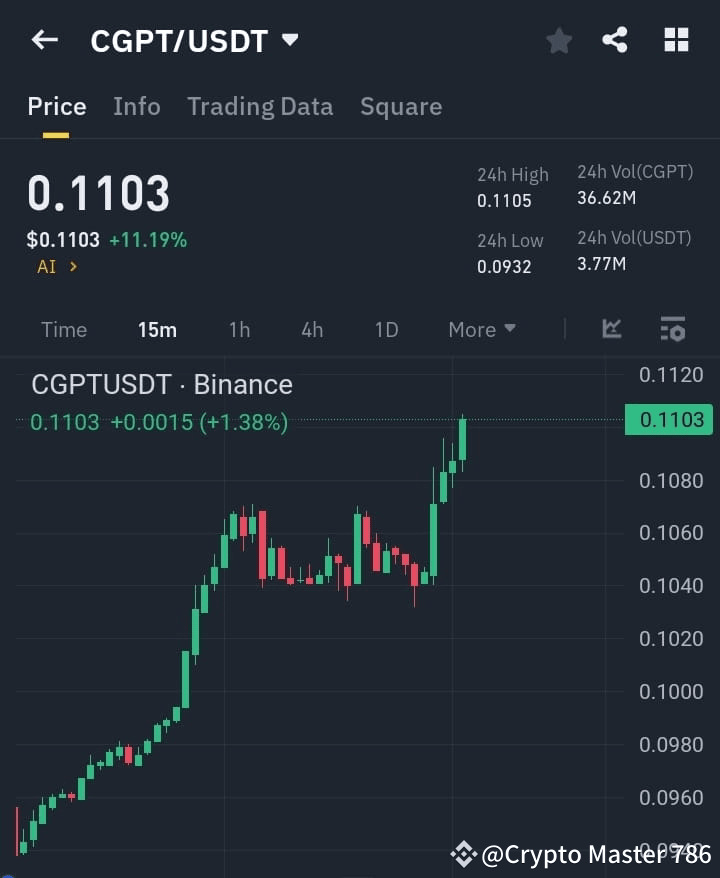720x878 pixels.
Task: Enable the 4h candlestick interval
Action: point(311,329)
